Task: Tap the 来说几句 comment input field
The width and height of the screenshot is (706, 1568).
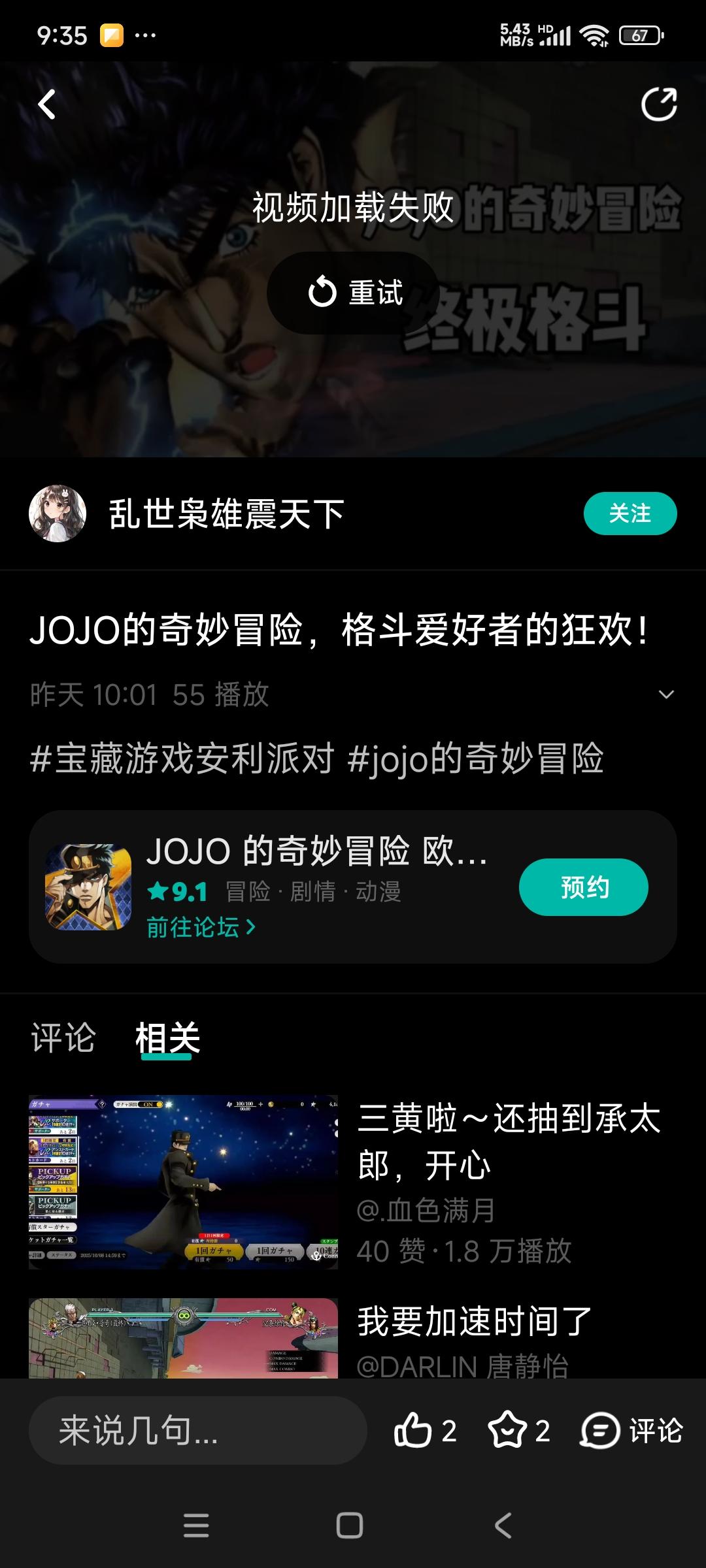Action: [197, 1431]
